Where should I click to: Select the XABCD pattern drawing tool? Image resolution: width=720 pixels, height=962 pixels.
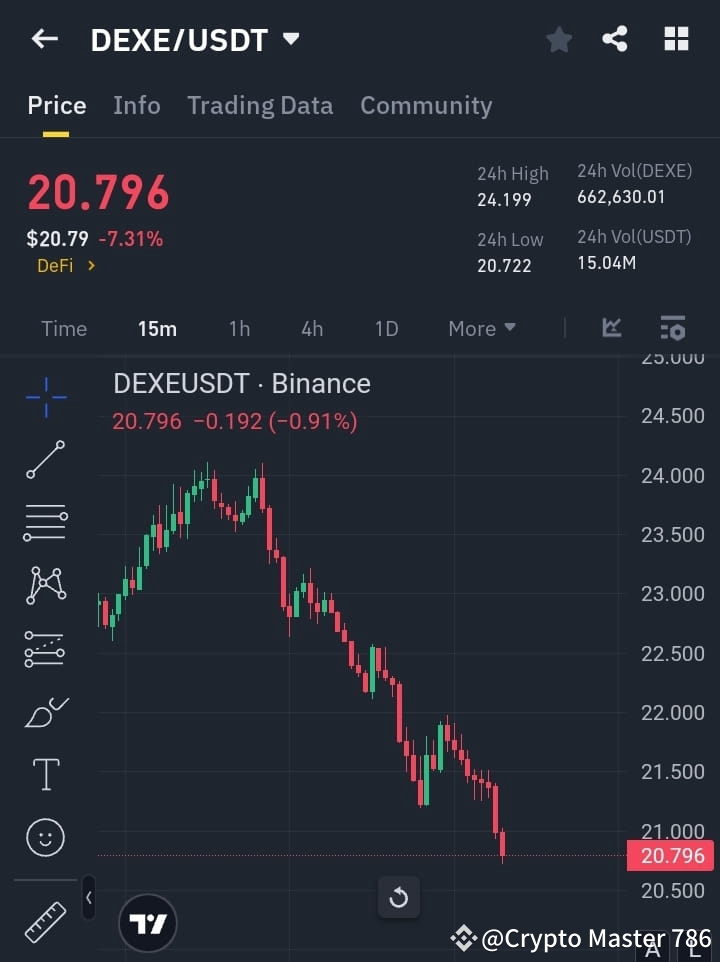pyautogui.click(x=45, y=586)
